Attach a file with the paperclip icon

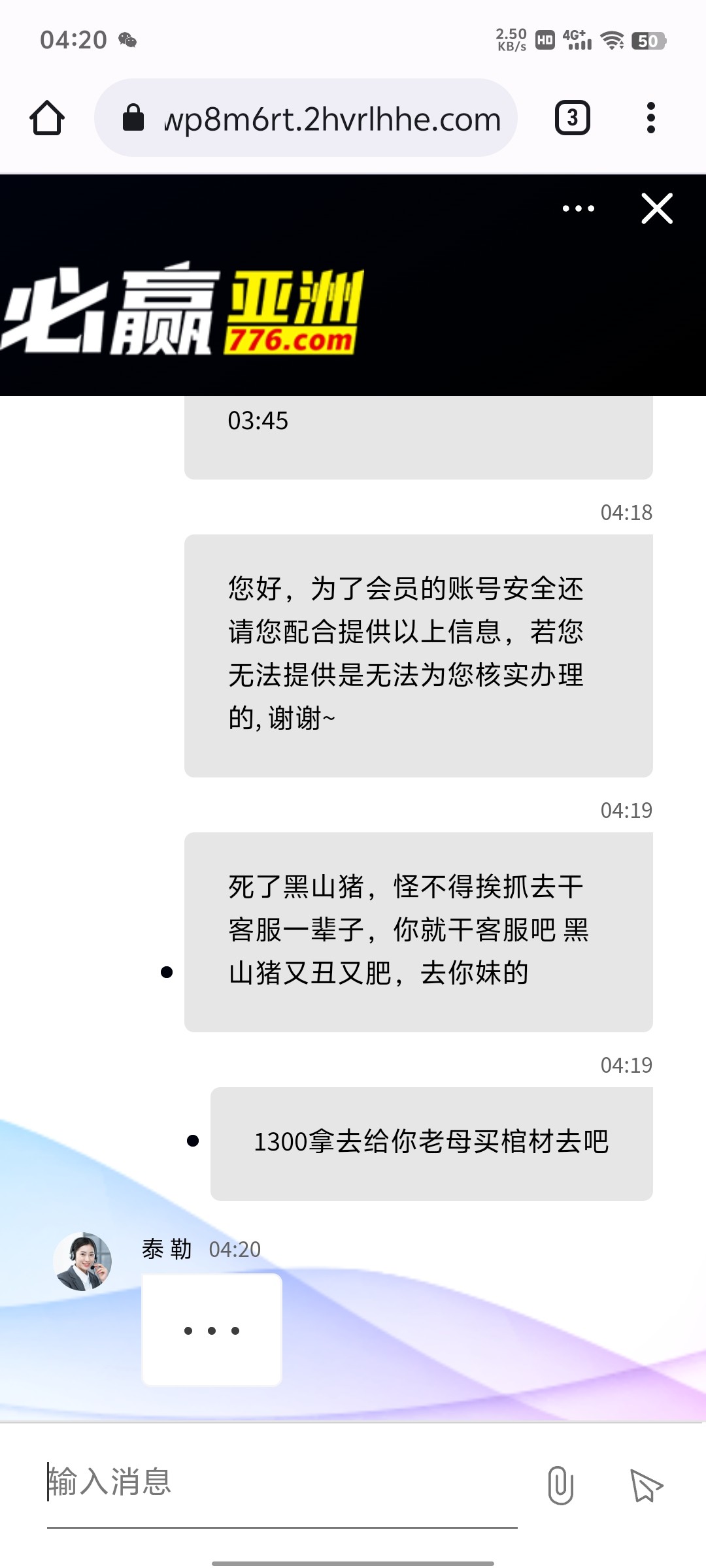tap(560, 1485)
